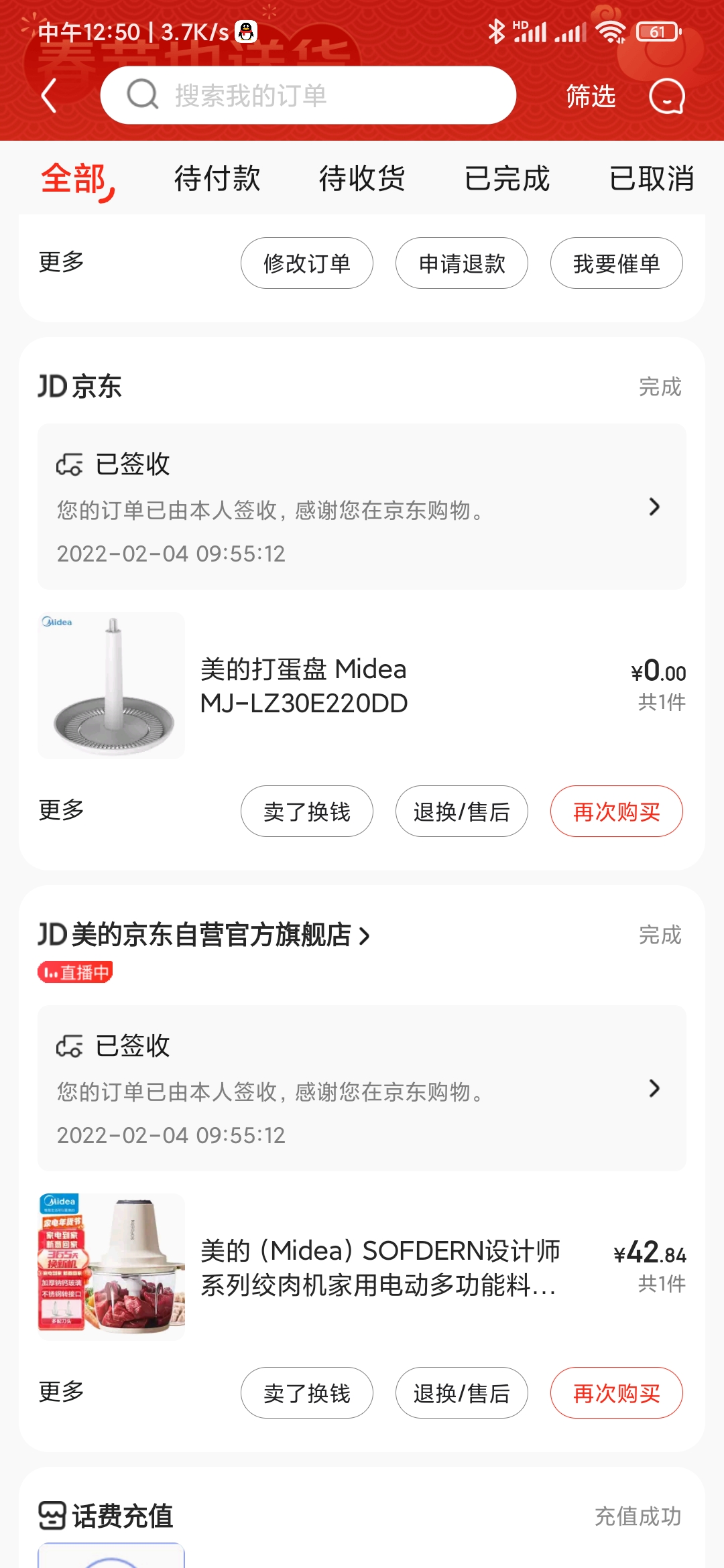Request a refund with 申请退款
This screenshot has width=724, height=1568.
tap(462, 263)
